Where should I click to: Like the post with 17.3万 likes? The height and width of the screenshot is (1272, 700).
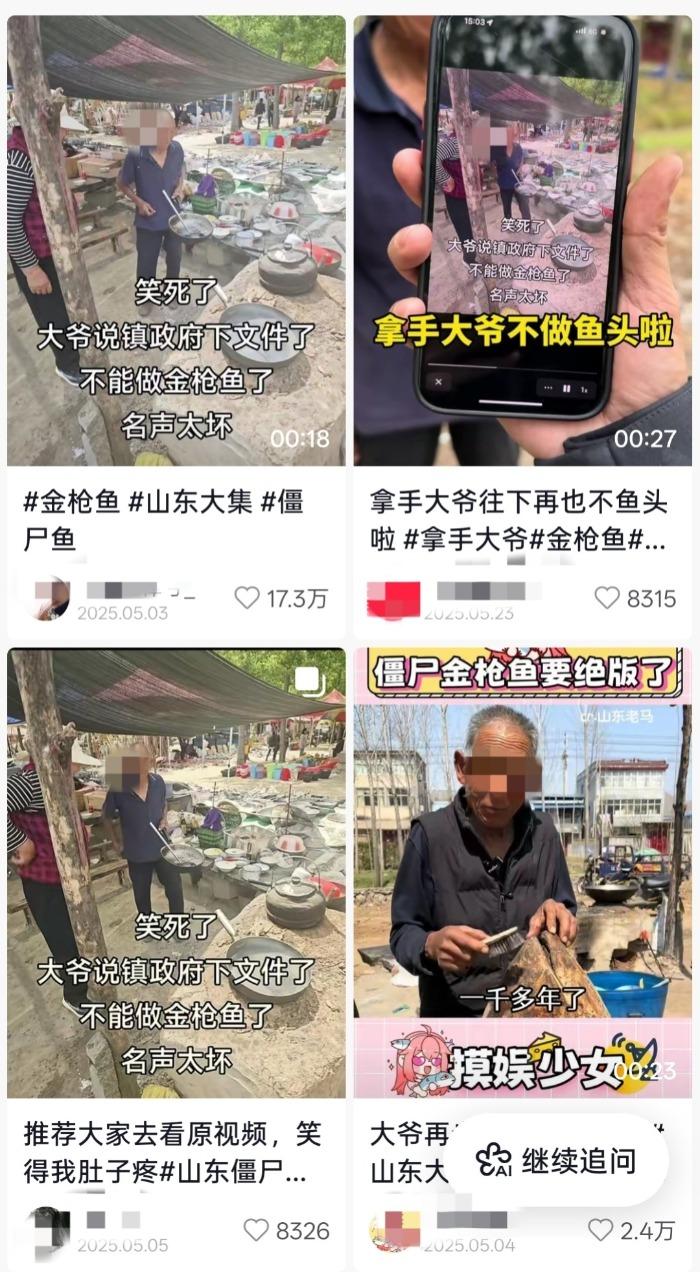tap(247, 598)
